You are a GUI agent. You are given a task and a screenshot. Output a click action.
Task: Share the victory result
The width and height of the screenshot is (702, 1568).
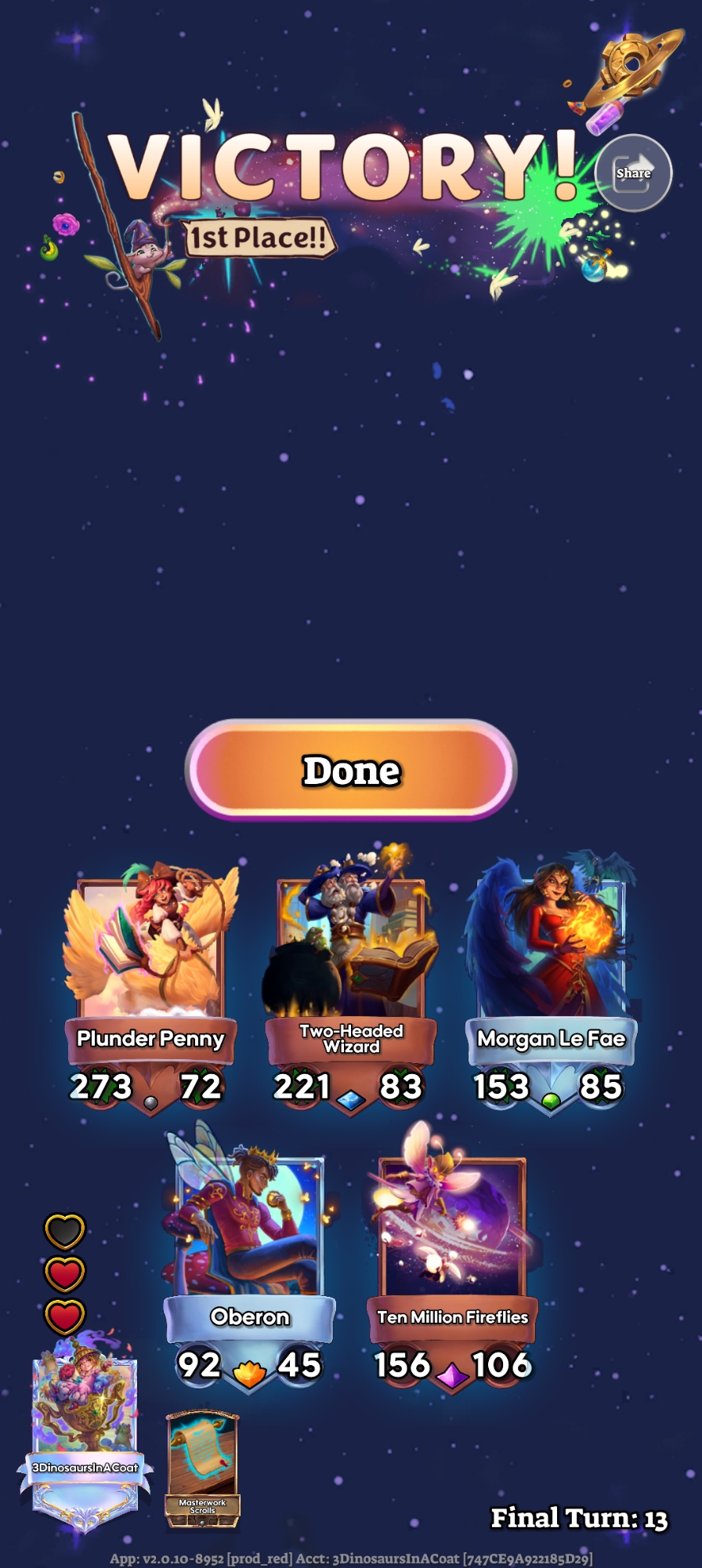coord(633,172)
